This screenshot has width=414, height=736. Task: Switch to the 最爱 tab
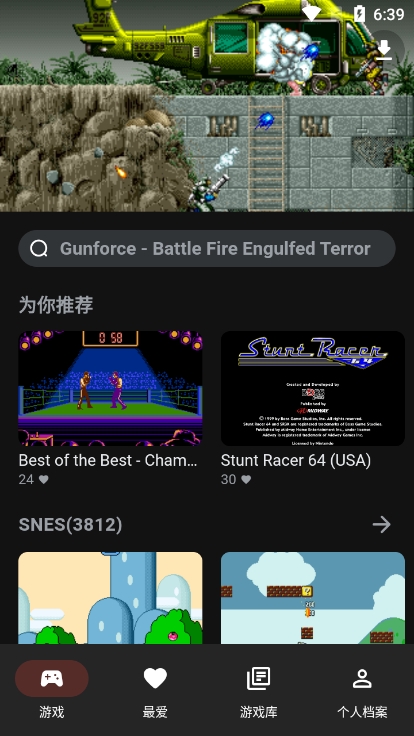[x=155, y=691]
